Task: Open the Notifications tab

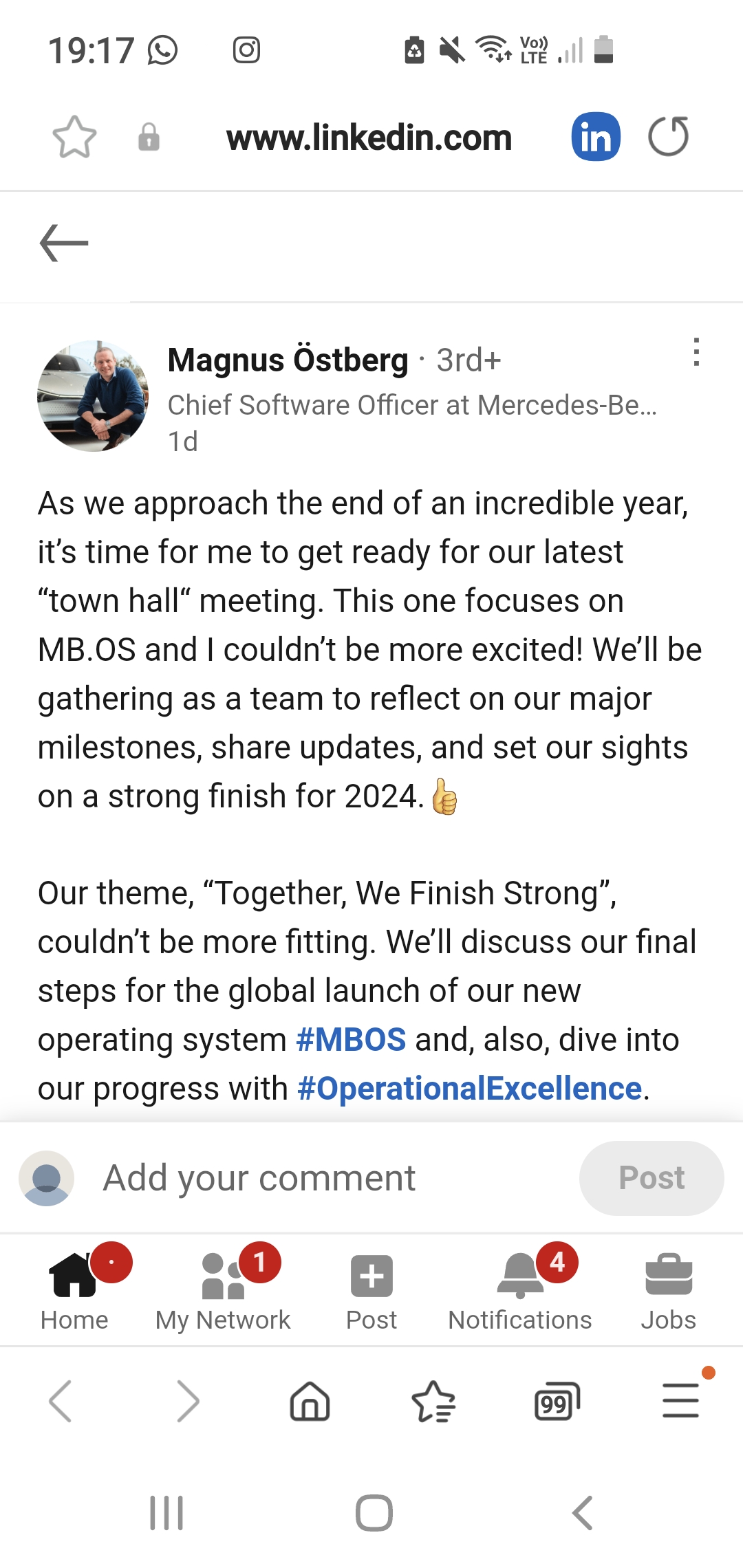Action: click(x=520, y=1289)
